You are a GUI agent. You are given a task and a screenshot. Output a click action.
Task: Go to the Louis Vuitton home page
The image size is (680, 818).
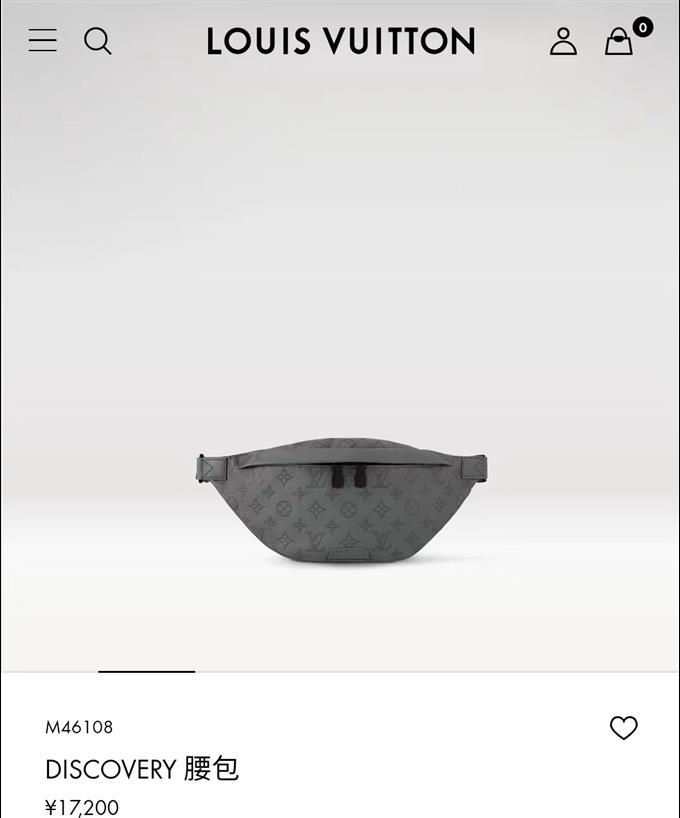click(340, 41)
